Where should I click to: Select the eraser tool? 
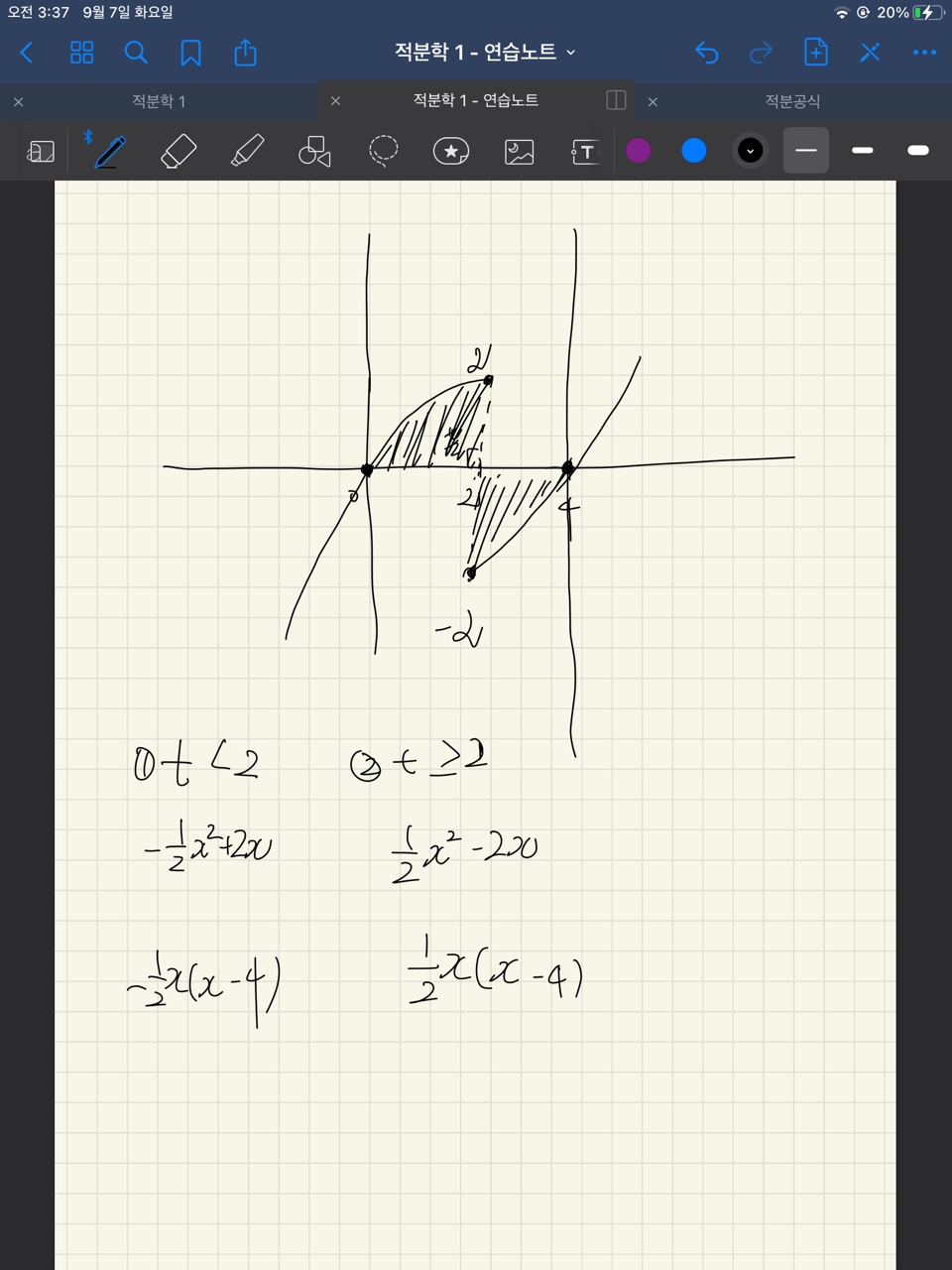(178, 151)
